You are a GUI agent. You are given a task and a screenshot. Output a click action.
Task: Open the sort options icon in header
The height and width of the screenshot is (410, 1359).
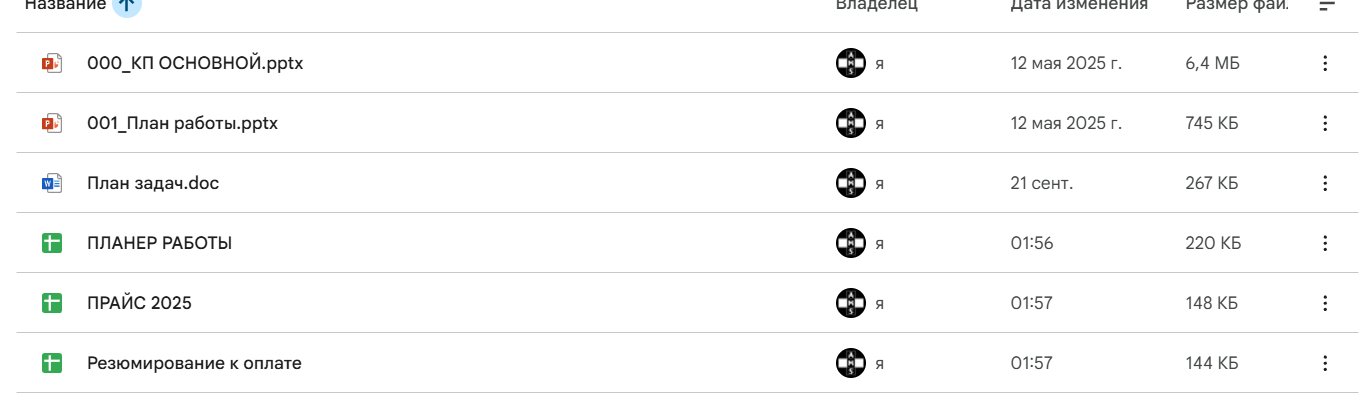point(1327,5)
